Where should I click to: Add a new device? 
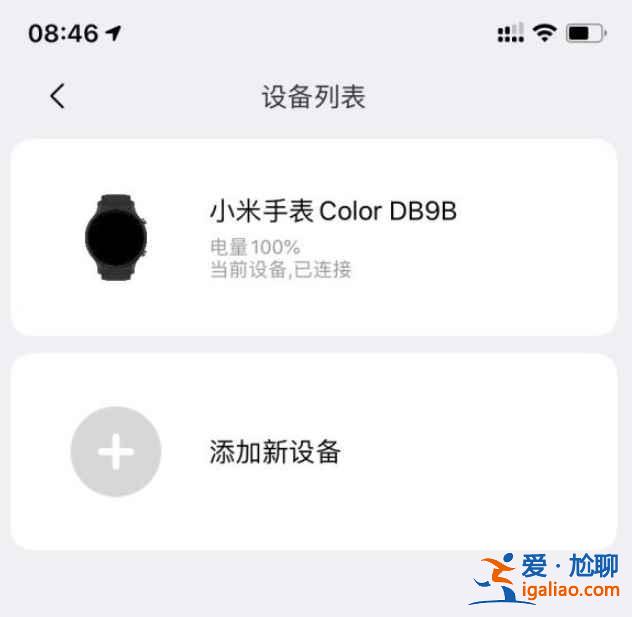(x=274, y=452)
